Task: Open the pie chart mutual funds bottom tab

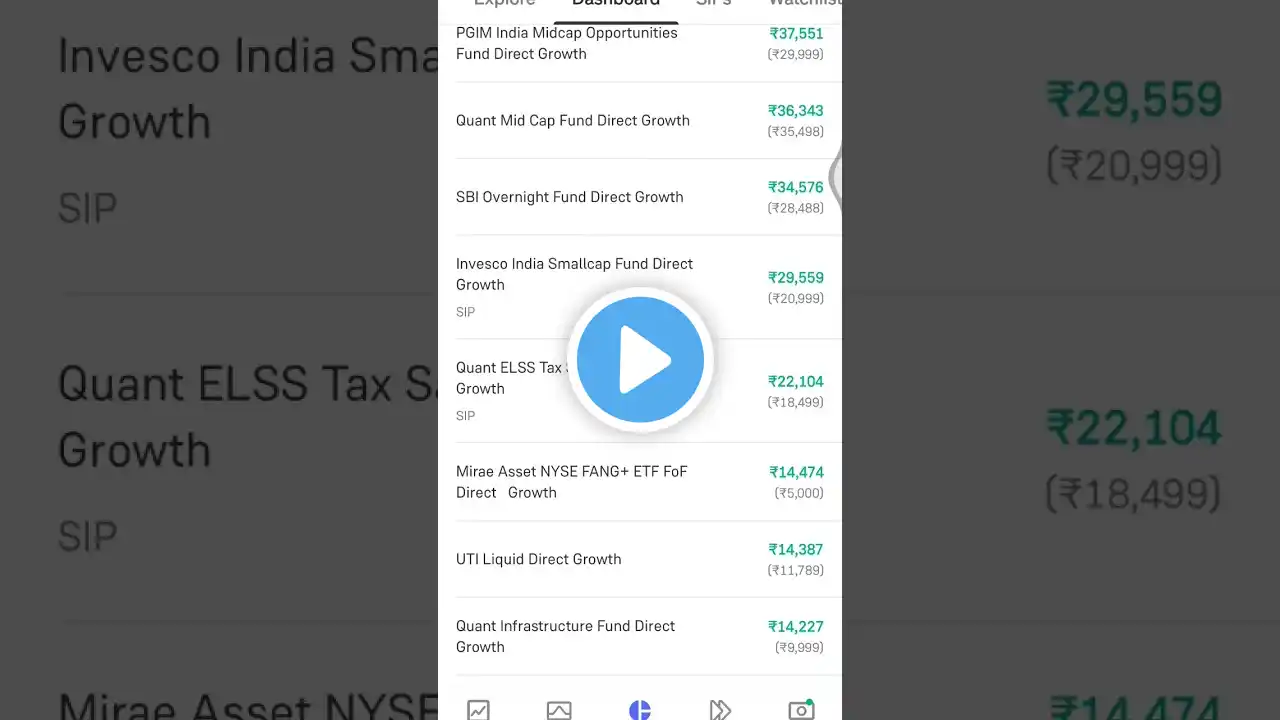Action: [x=640, y=710]
